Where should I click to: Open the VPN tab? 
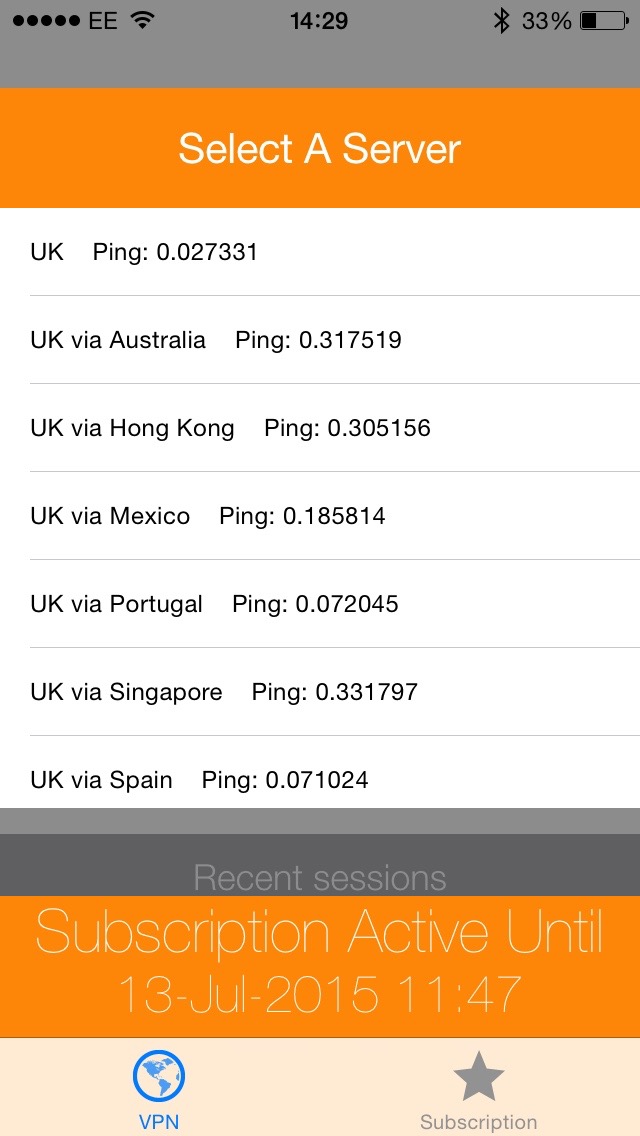click(159, 1088)
